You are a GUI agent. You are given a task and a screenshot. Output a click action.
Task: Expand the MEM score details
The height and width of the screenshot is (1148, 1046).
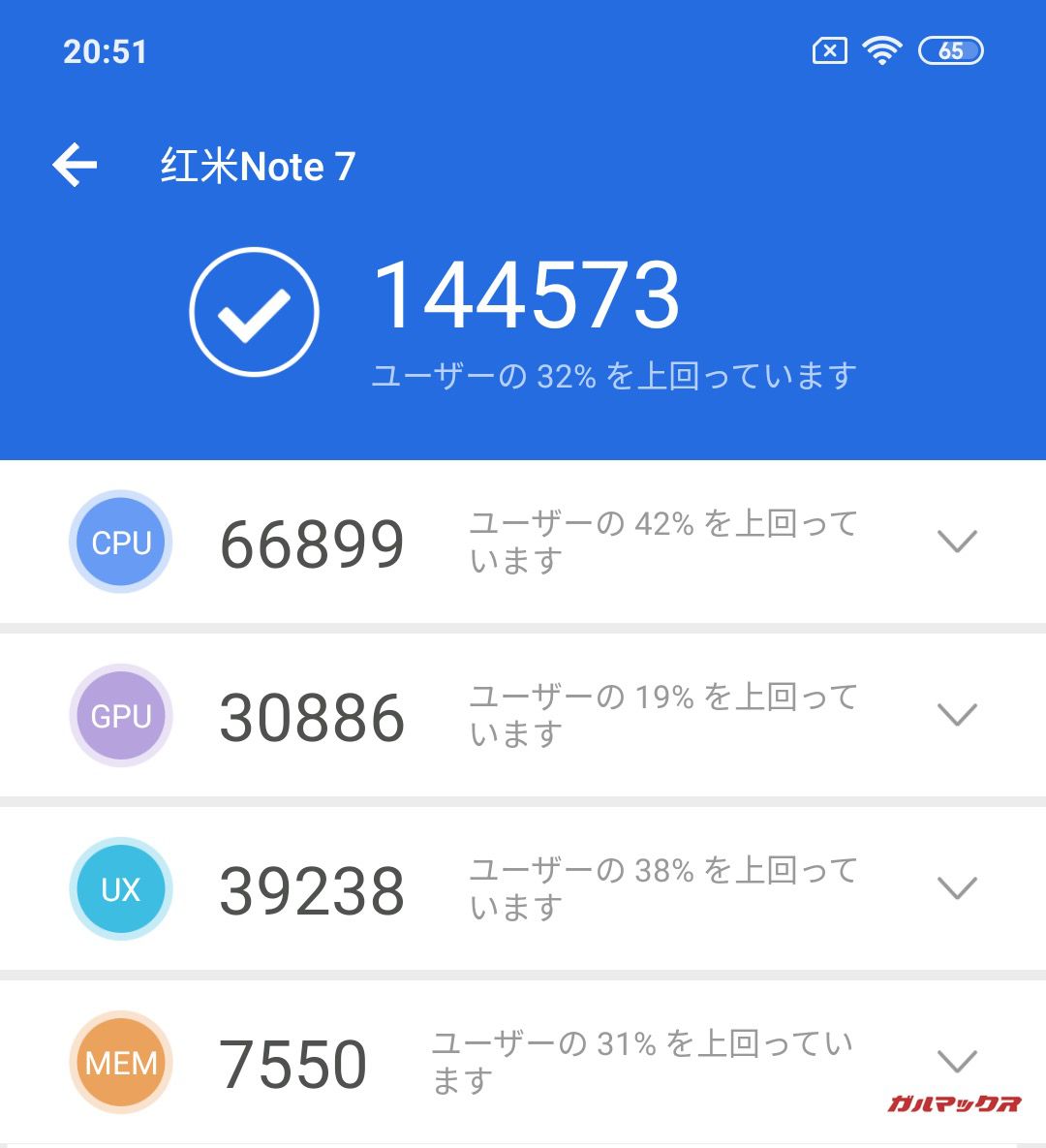click(x=957, y=1061)
